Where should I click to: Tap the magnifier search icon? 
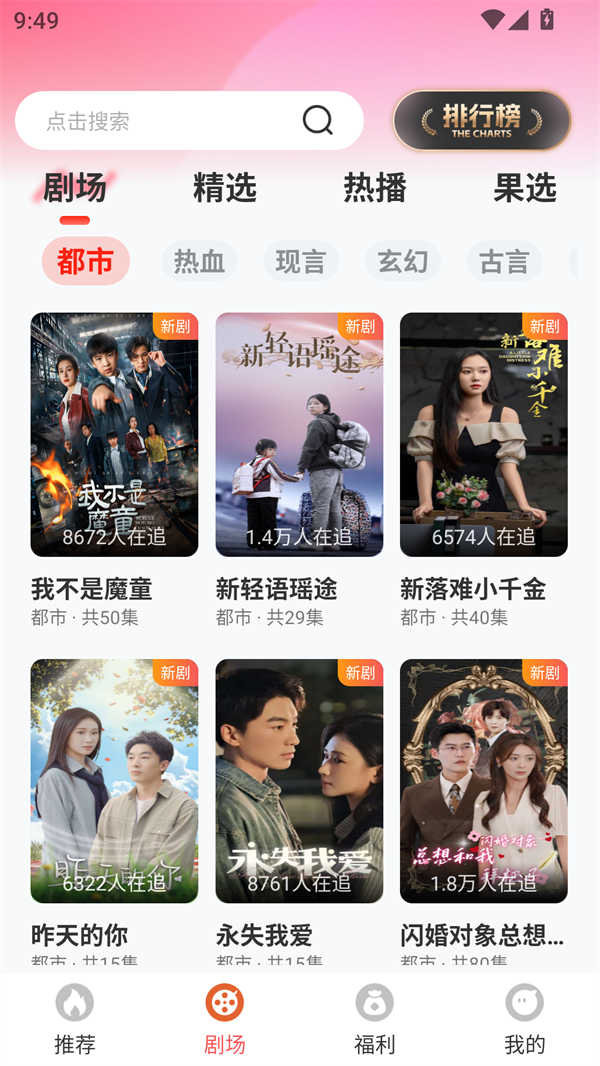[x=317, y=121]
